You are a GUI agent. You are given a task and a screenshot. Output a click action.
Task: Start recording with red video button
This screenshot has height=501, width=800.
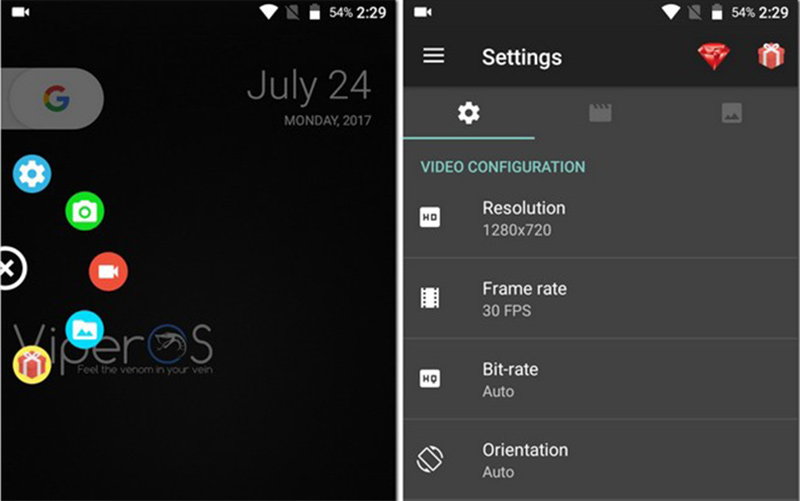pos(108,271)
